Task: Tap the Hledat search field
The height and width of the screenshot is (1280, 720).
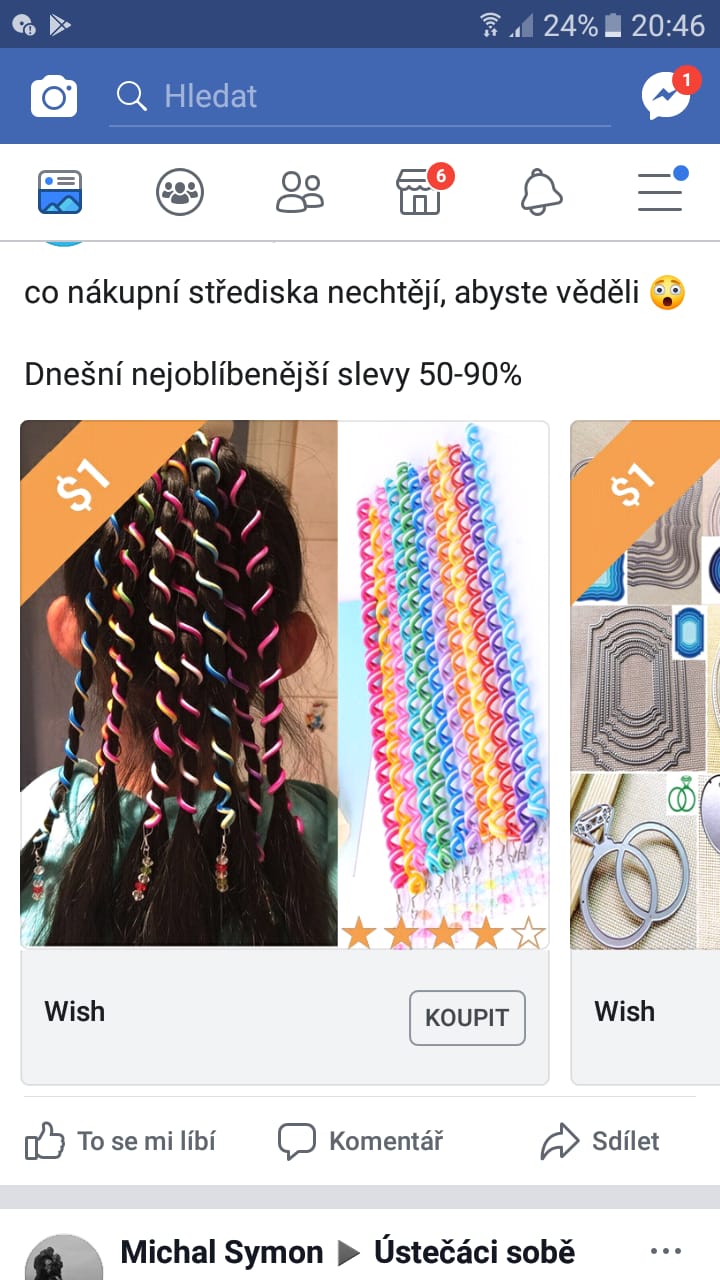Action: click(x=360, y=96)
